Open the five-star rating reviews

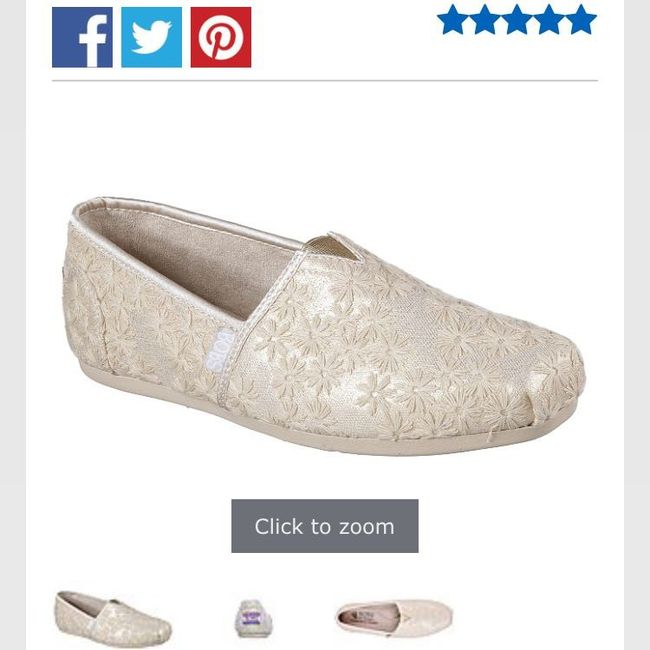(x=516, y=20)
